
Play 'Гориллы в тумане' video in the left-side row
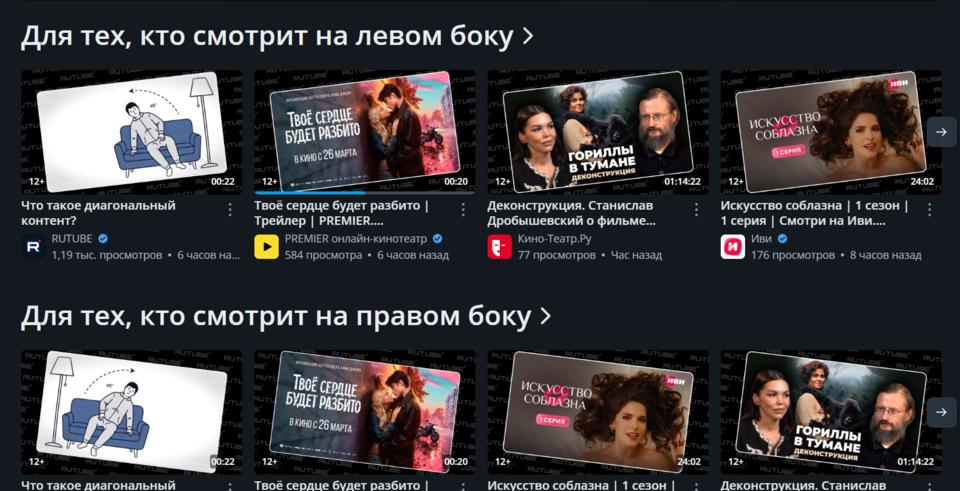(597, 130)
